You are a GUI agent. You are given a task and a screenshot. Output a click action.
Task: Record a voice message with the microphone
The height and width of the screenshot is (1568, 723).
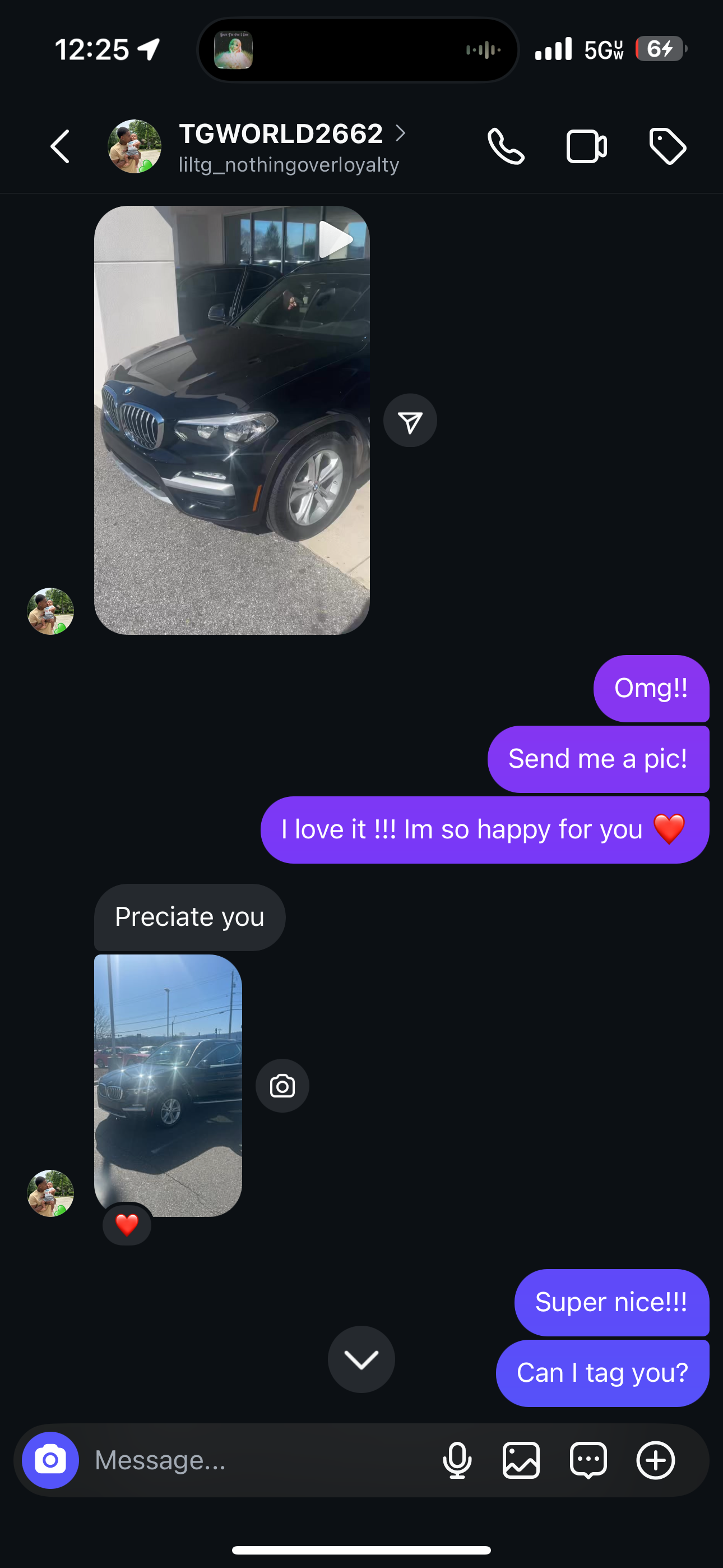(x=457, y=1460)
